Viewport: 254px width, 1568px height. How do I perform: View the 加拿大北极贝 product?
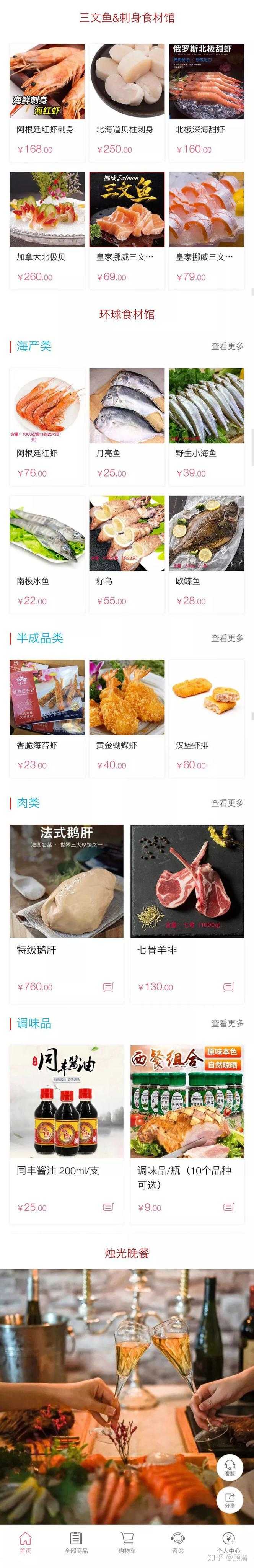coord(47,230)
